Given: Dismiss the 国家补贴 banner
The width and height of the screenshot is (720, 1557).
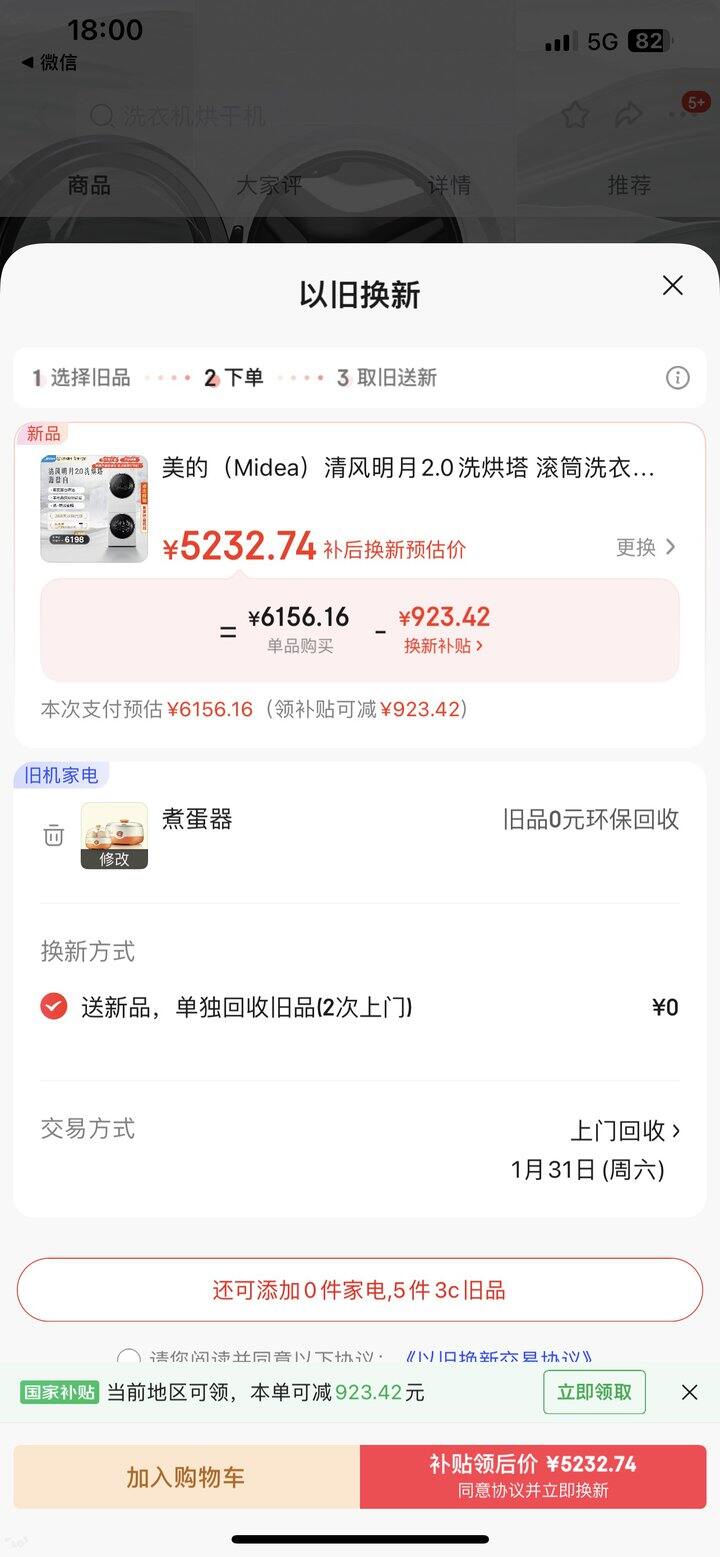Looking at the screenshot, I should (x=689, y=1392).
